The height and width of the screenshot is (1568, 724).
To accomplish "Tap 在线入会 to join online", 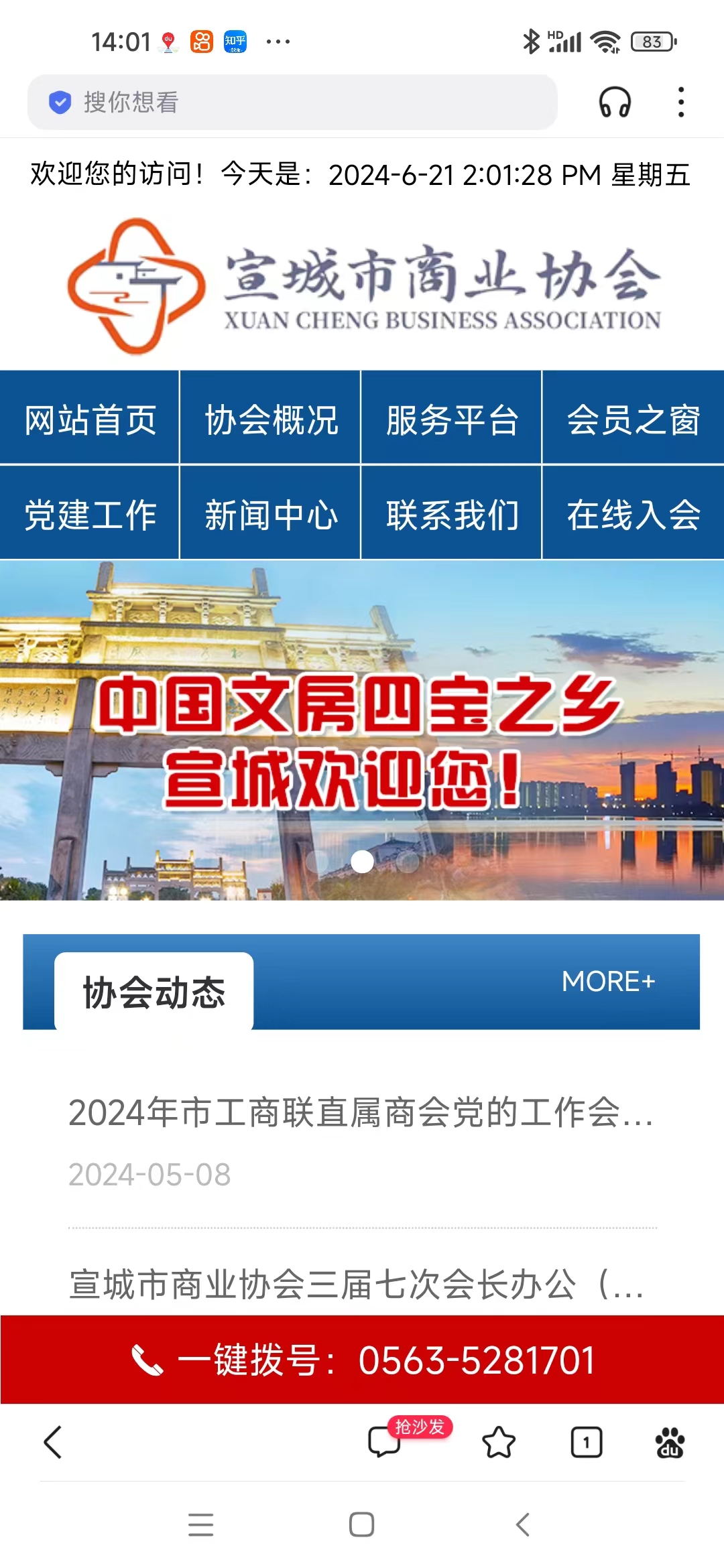I will click(633, 515).
